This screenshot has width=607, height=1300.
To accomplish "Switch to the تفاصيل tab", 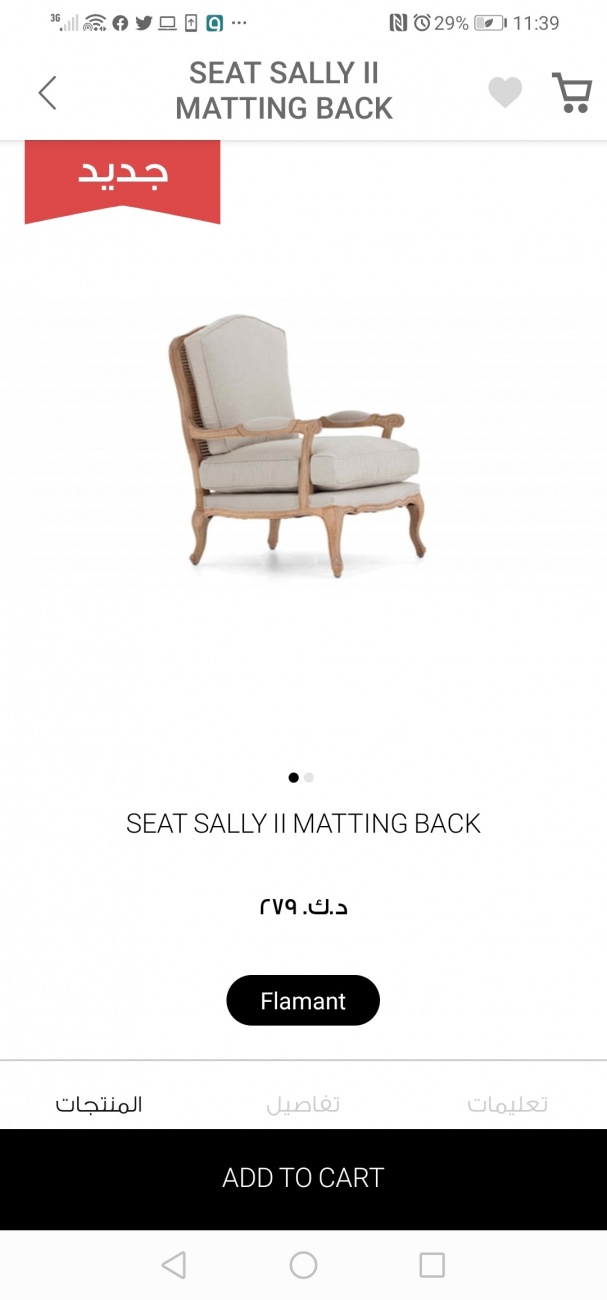I will [x=303, y=1104].
